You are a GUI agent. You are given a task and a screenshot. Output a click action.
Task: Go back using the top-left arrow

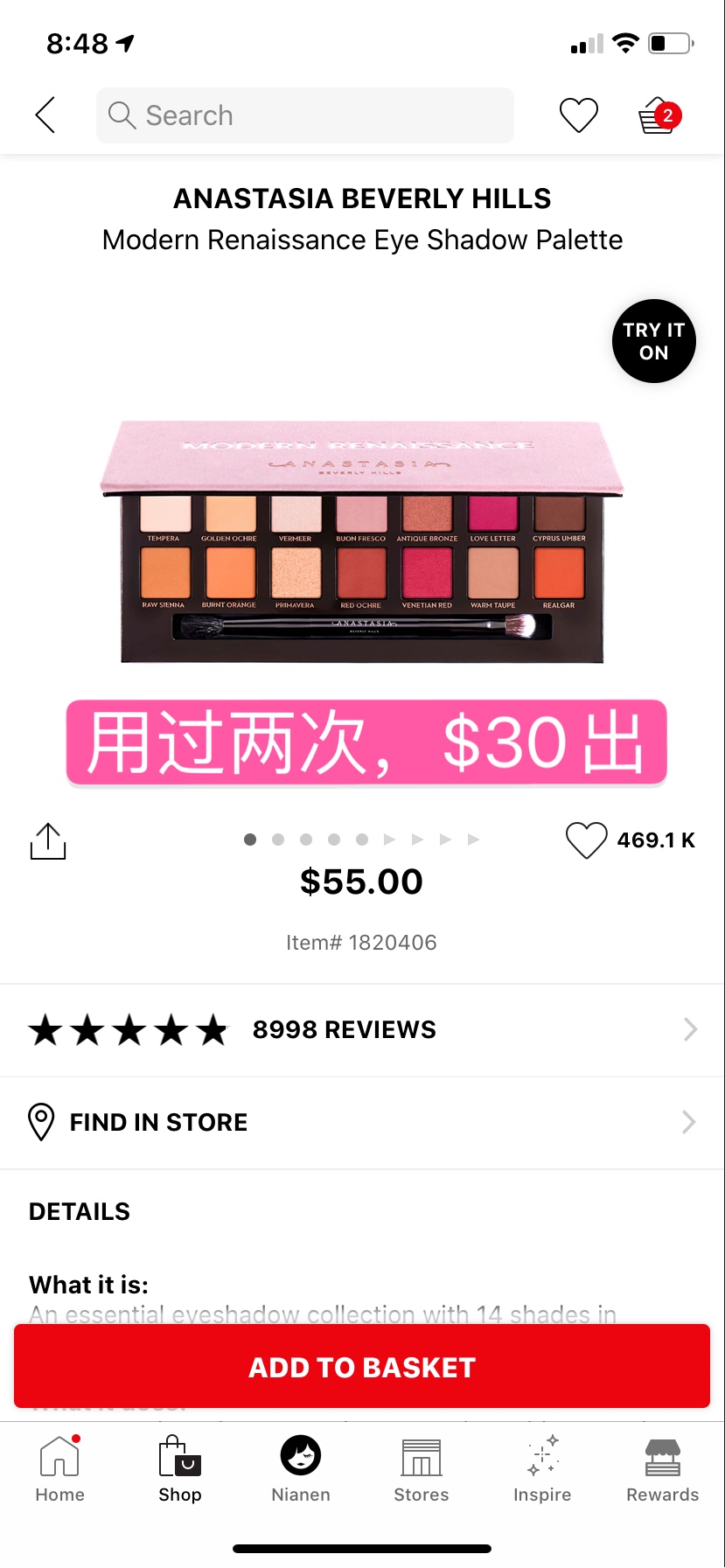(45, 115)
